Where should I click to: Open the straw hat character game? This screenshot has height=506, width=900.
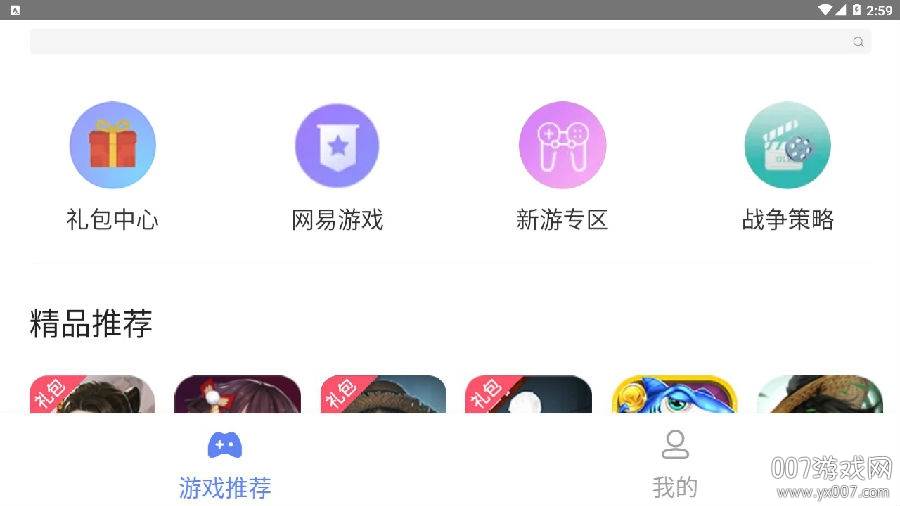pyautogui.click(x=819, y=394)
